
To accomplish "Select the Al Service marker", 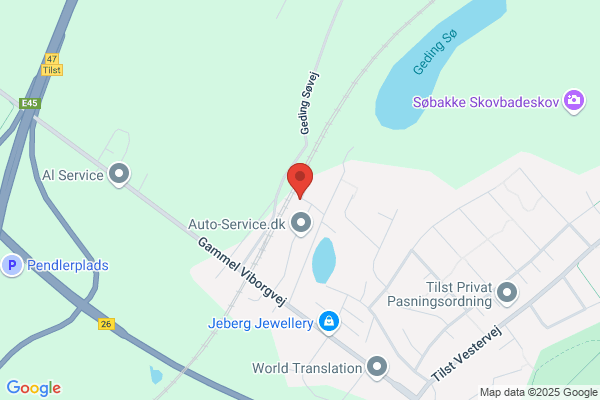I will pos(119,175).
